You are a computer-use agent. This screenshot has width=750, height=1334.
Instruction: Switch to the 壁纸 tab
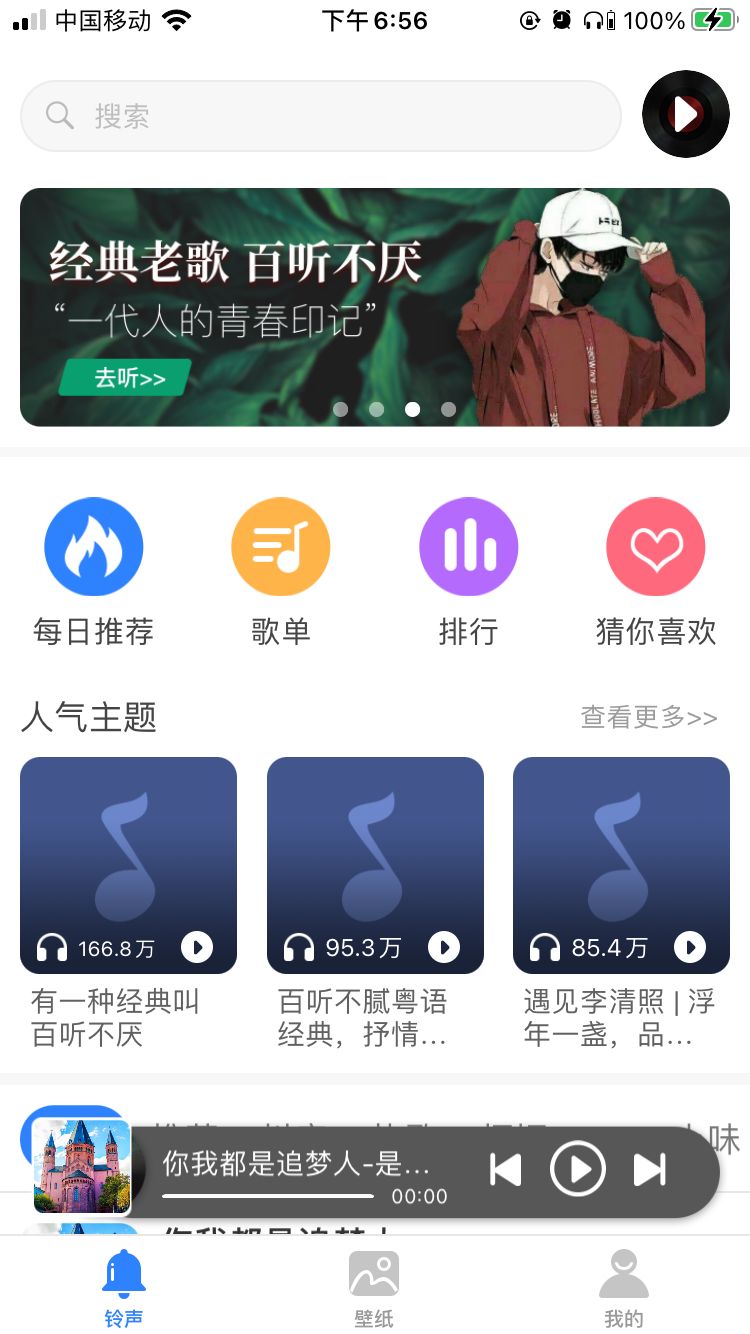[x=374, y=1289]
